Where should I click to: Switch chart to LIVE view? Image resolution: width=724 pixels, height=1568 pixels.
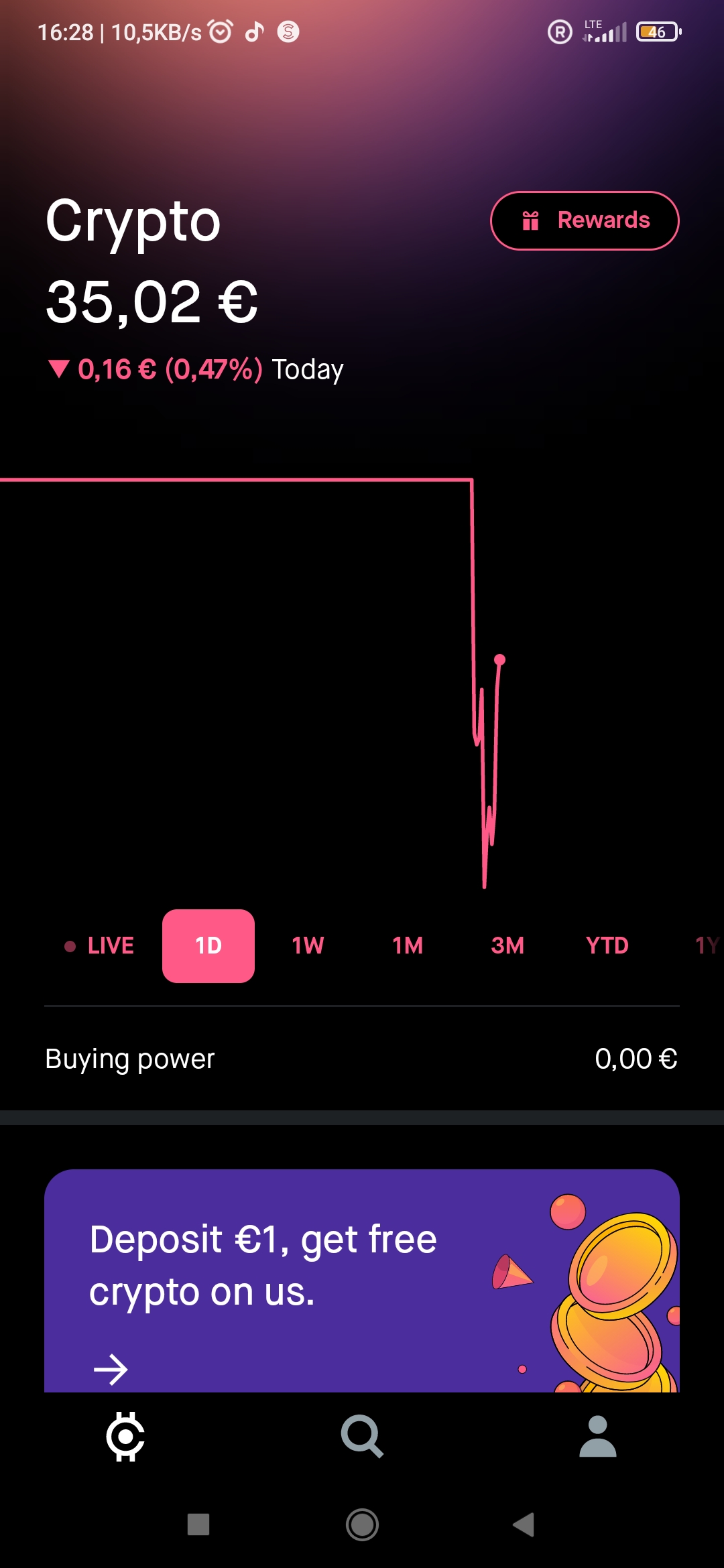pyautogui.click(x=99, y=945)
